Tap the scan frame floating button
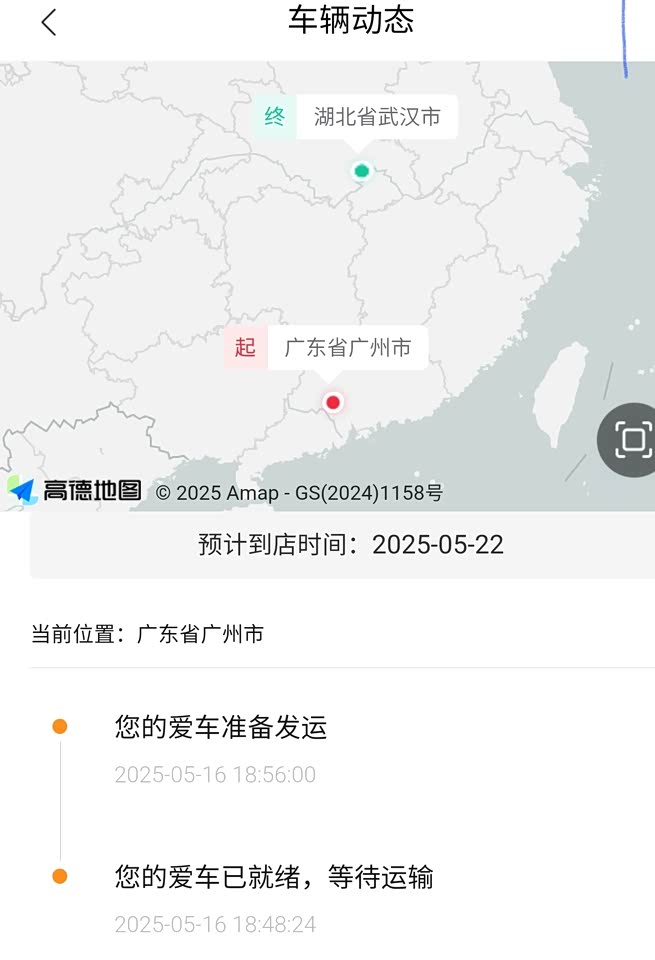This screenshot has width=655, height=960. 632,439
